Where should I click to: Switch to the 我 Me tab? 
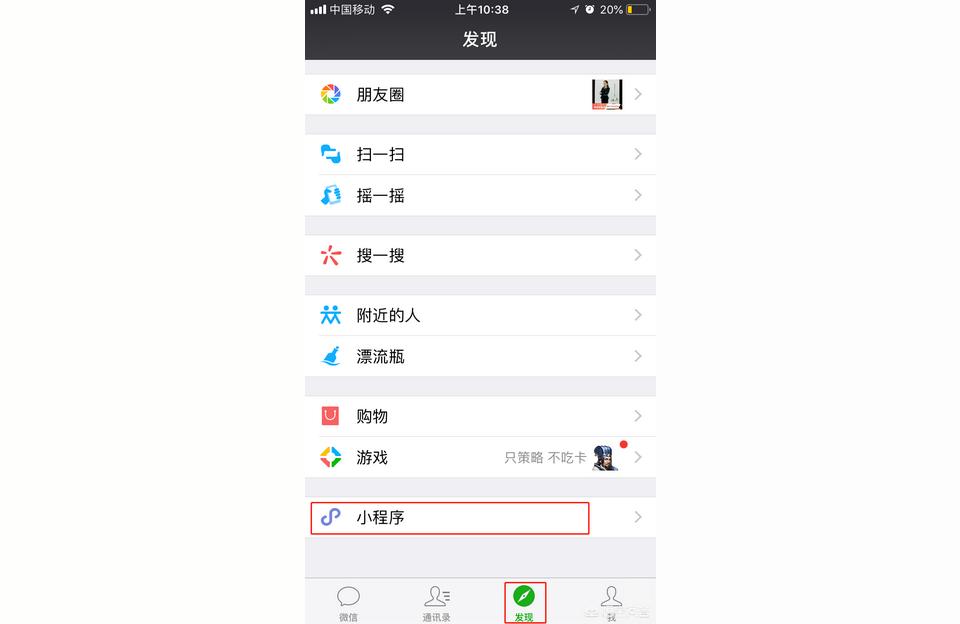click(x=611, y=603)
